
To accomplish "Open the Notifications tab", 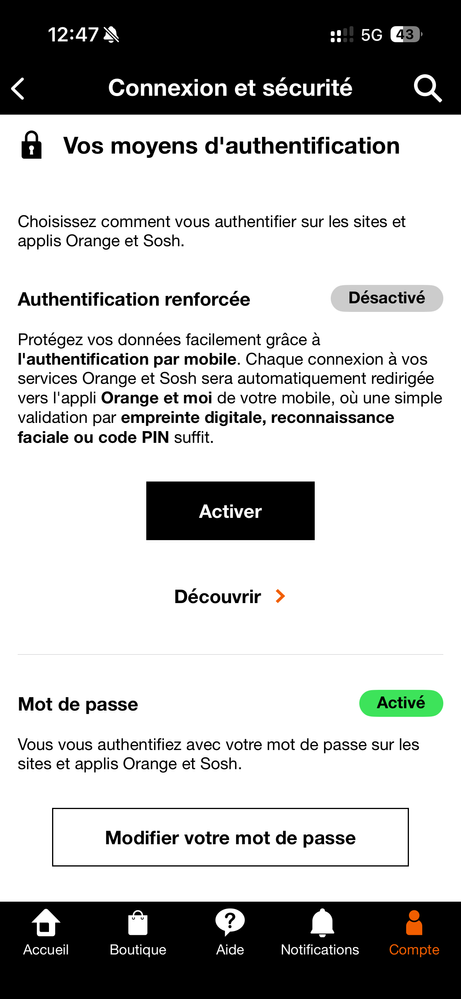I will pos(320,933).
